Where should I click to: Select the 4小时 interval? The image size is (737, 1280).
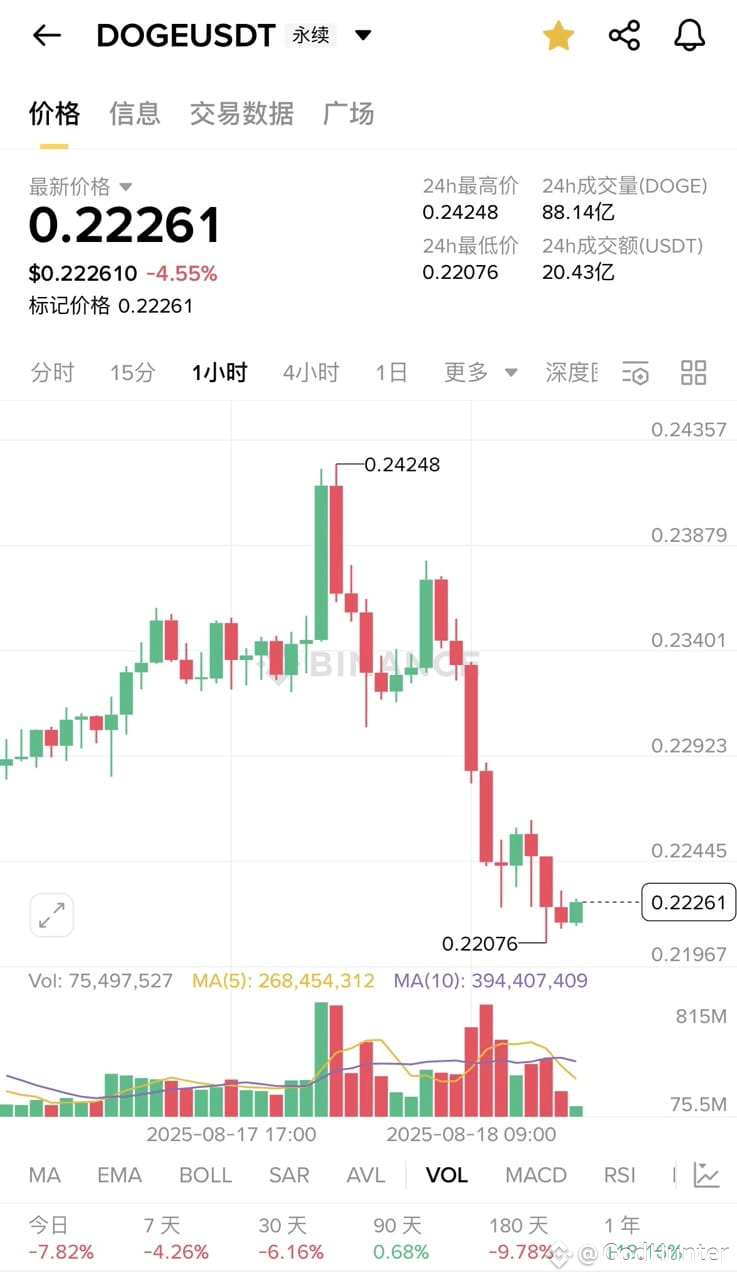coord(311,373)
